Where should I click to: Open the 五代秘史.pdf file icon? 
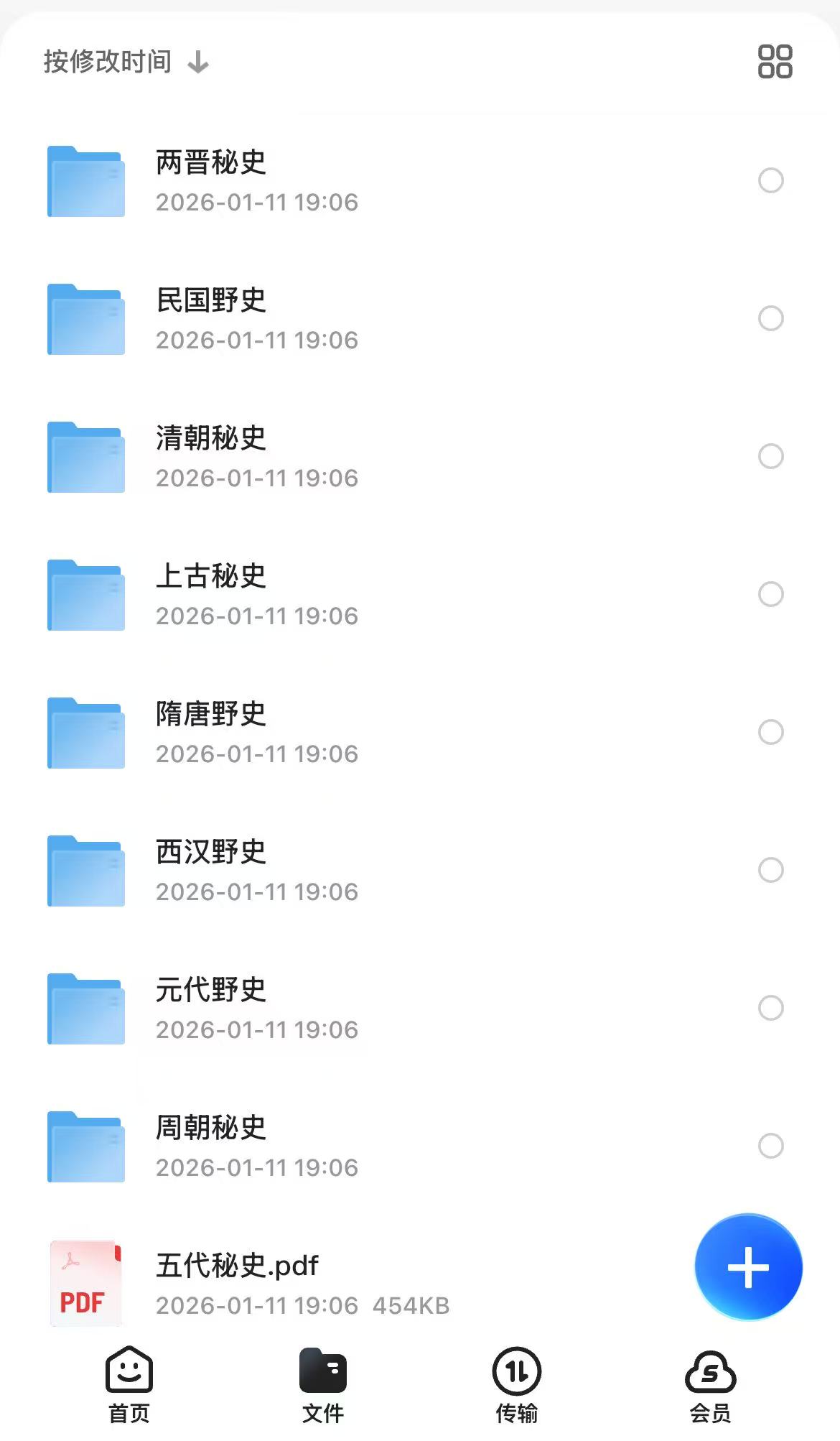click(85, 1282)
